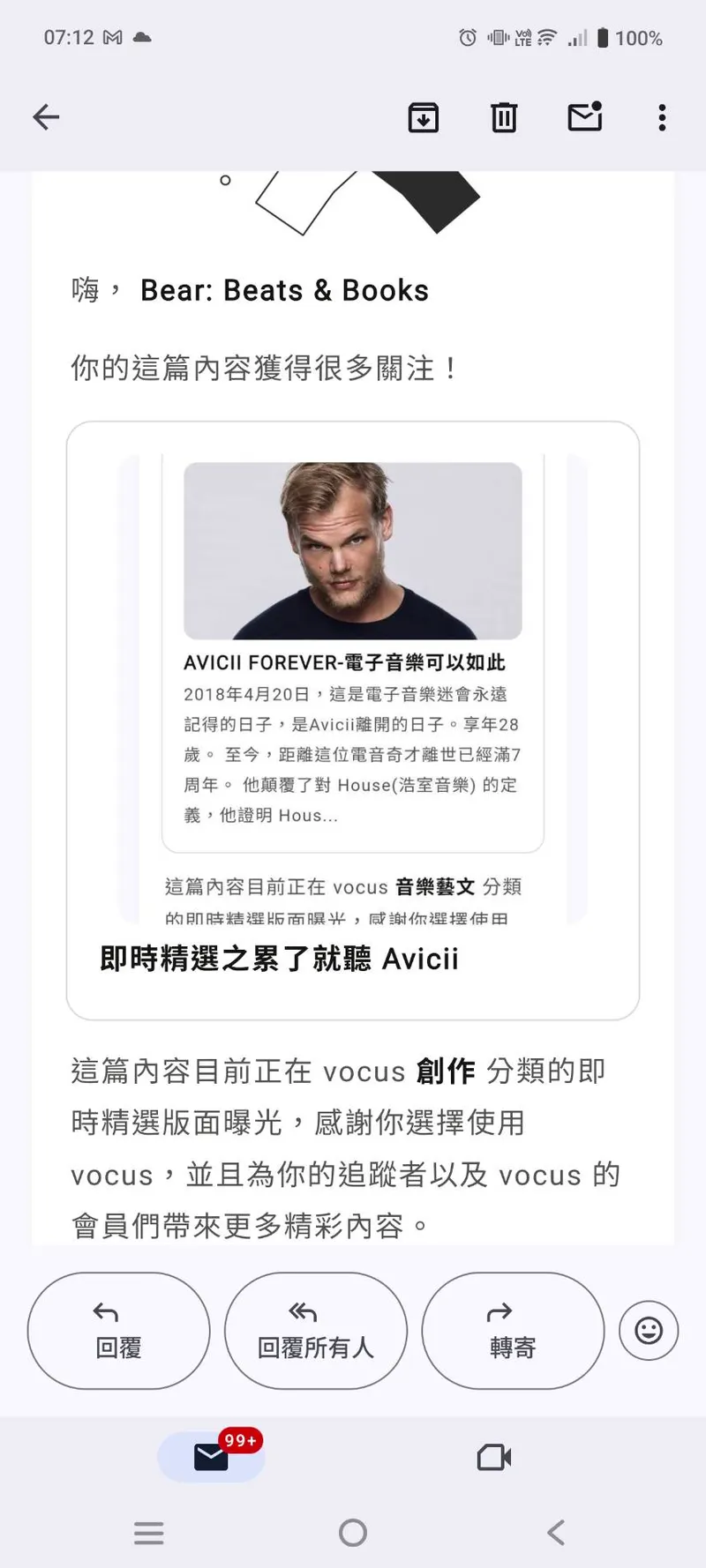The image size is (706, 1568).
Task: Go to the home screen
Action: click(353, 1533)
